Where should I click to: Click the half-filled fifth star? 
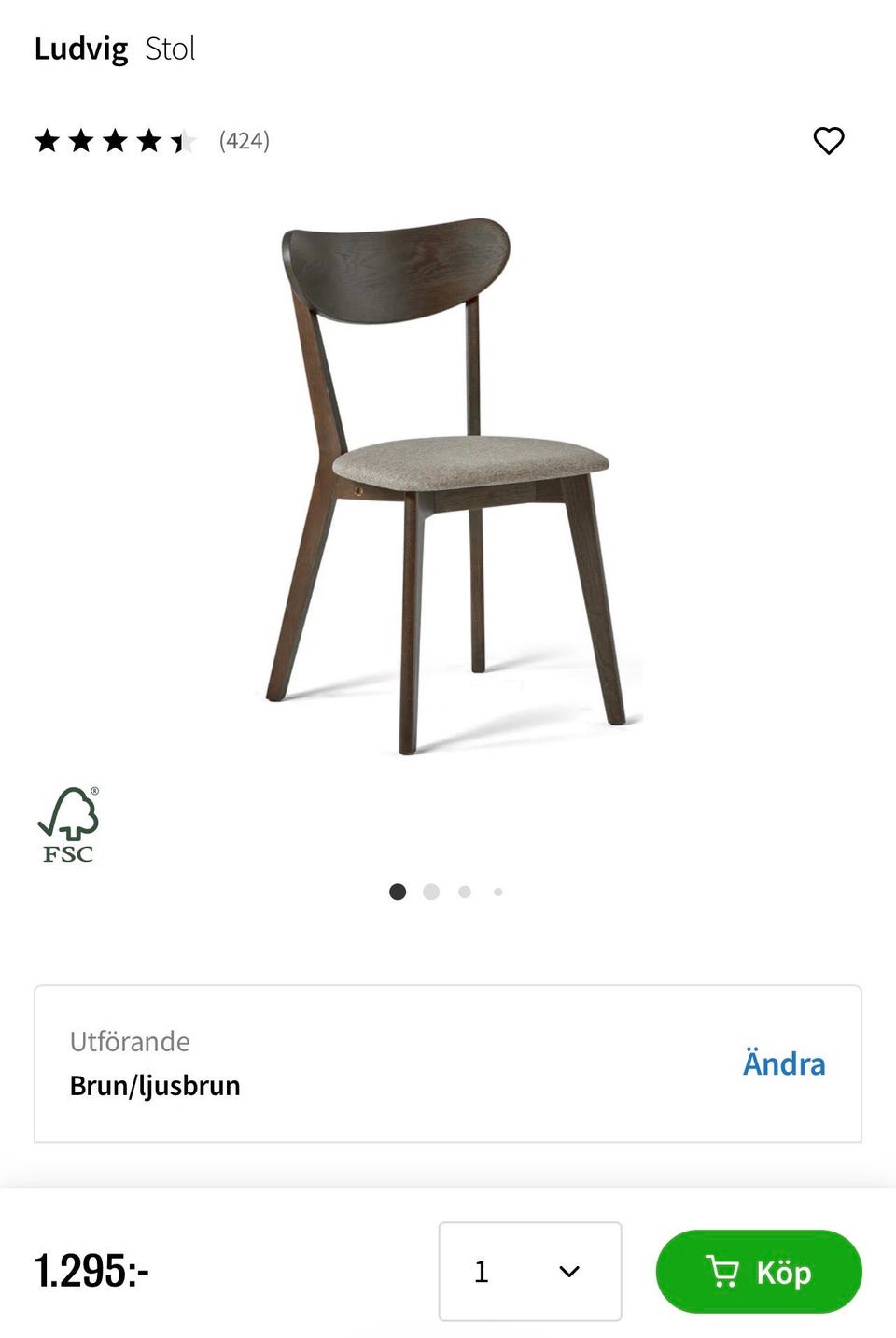point(183,140)
